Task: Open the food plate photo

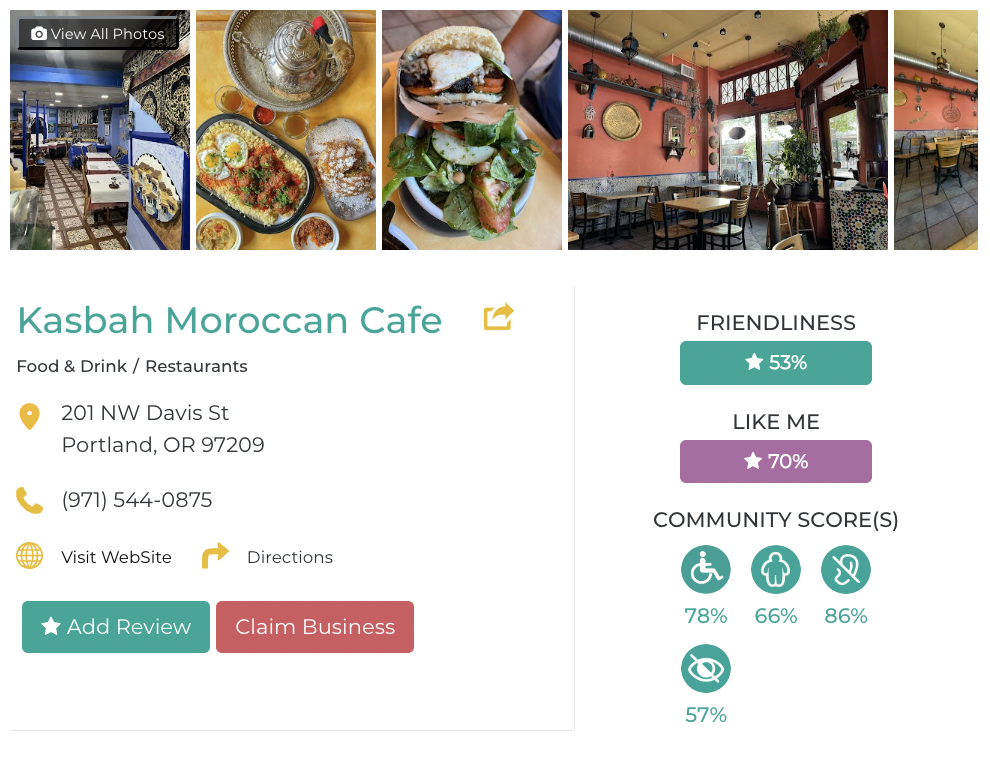Action: pos(286,130)
